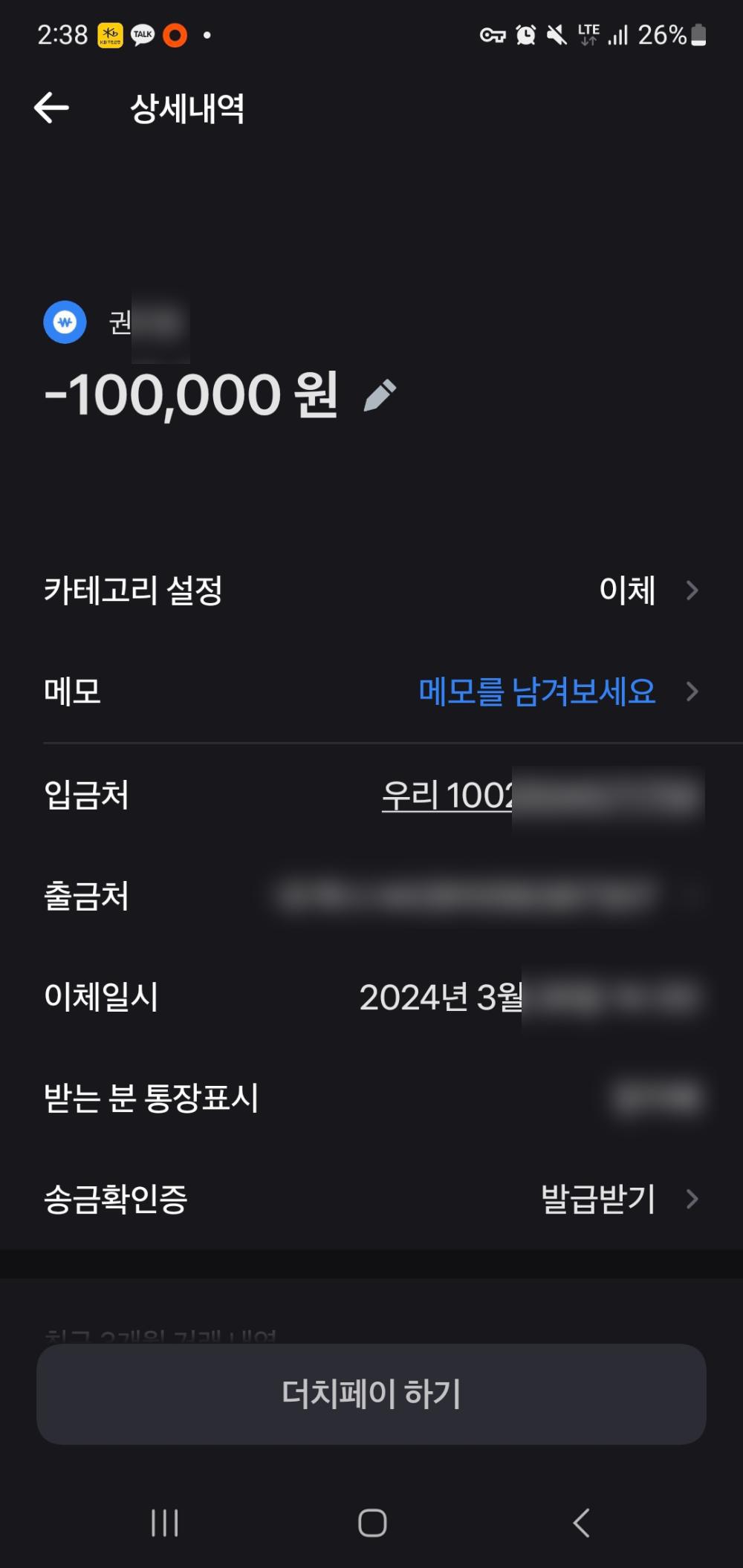Tap the pencil icon beside -100,000 원

click(x=380, y=395)
